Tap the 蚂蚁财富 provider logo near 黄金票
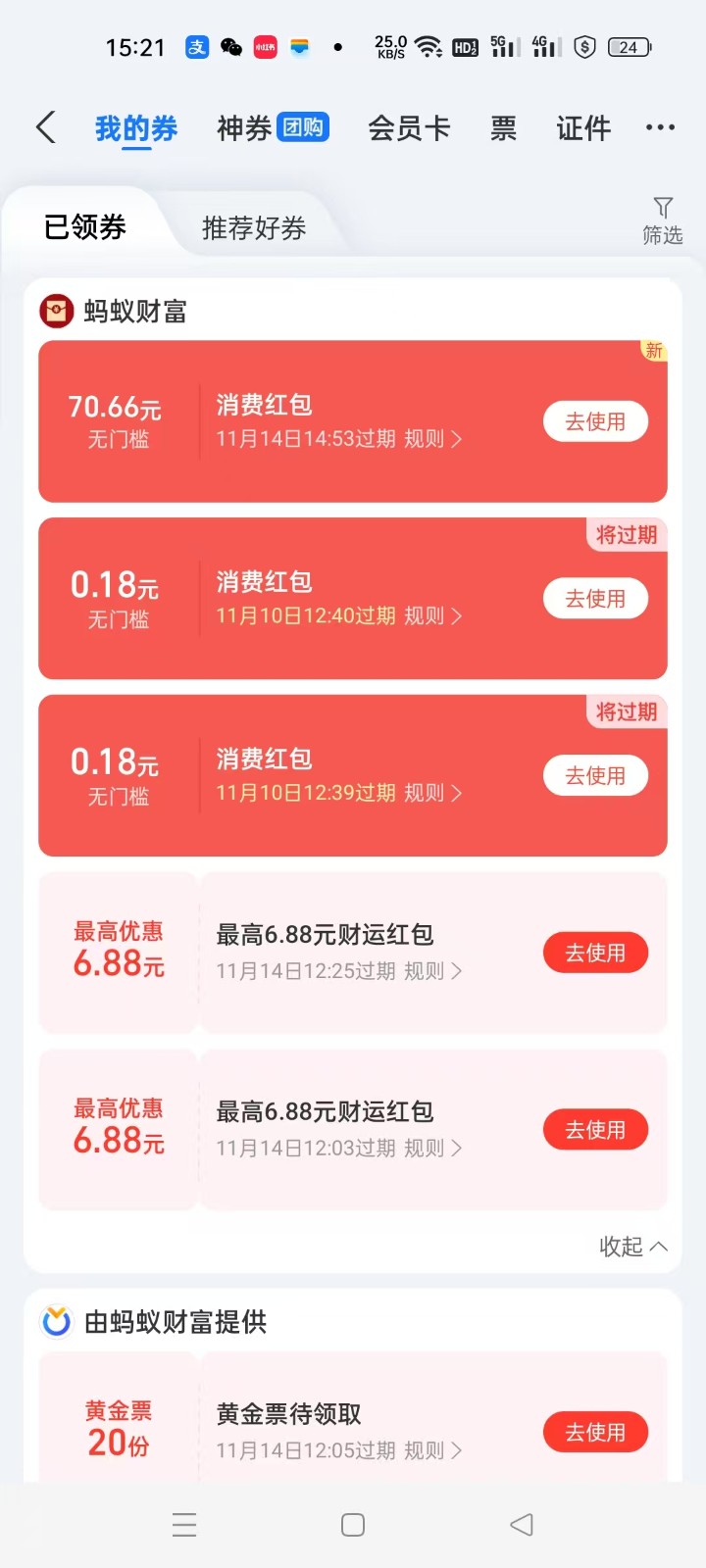706x1568 pixels. click(57, 1321)
